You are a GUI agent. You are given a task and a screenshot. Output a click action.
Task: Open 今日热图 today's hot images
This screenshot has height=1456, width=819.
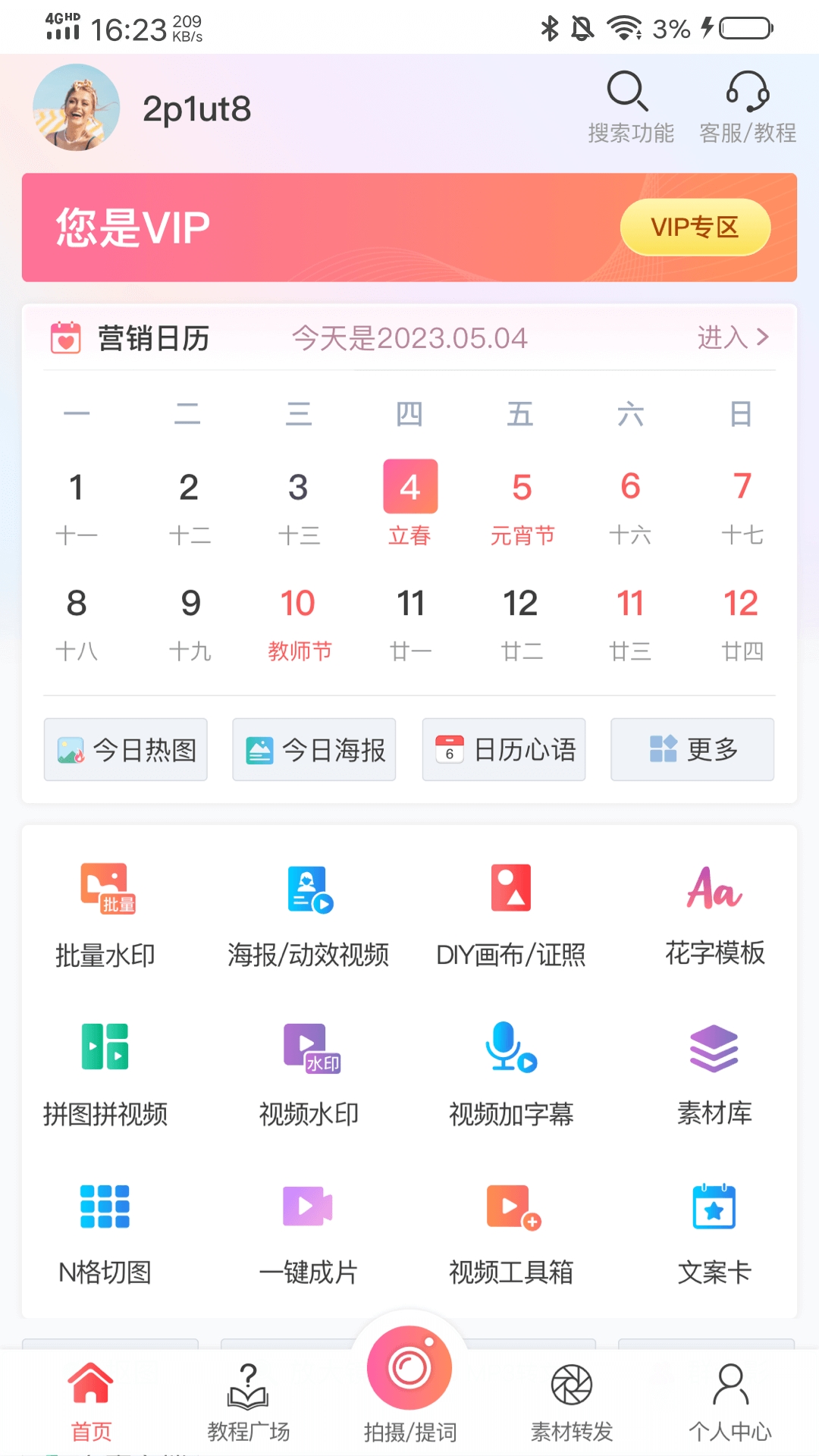point(125,749)
